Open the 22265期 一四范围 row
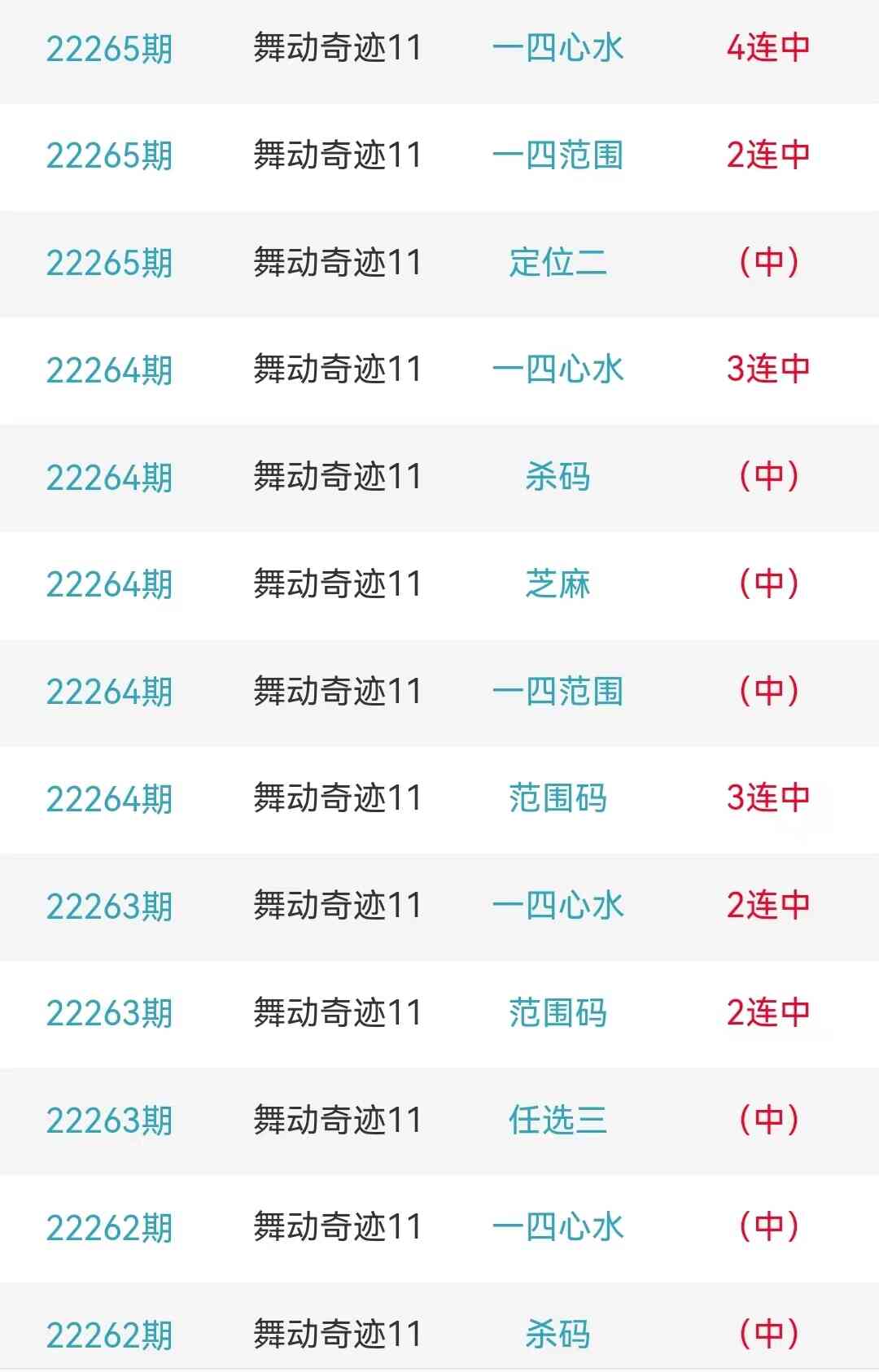 pos(558,155)
